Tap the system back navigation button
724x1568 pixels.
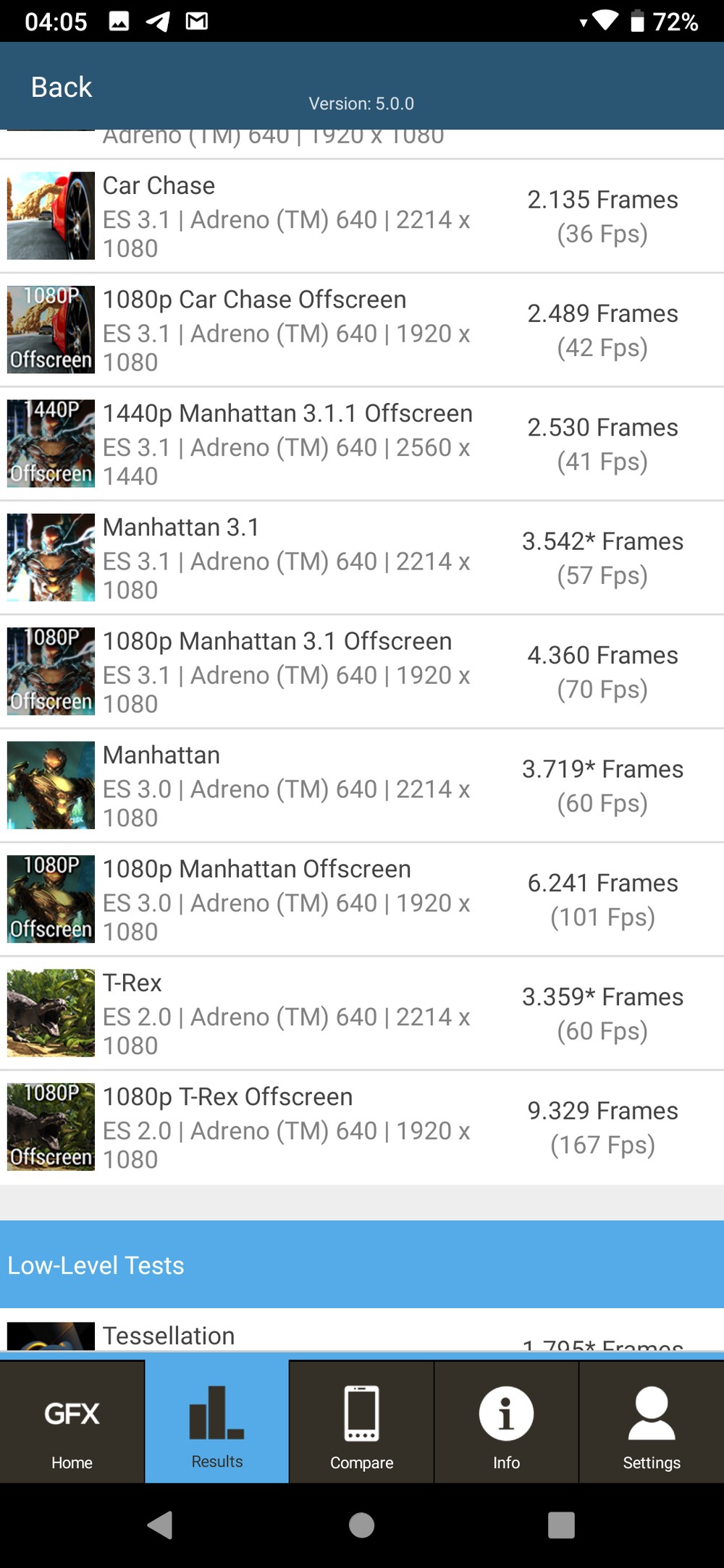161,1525
